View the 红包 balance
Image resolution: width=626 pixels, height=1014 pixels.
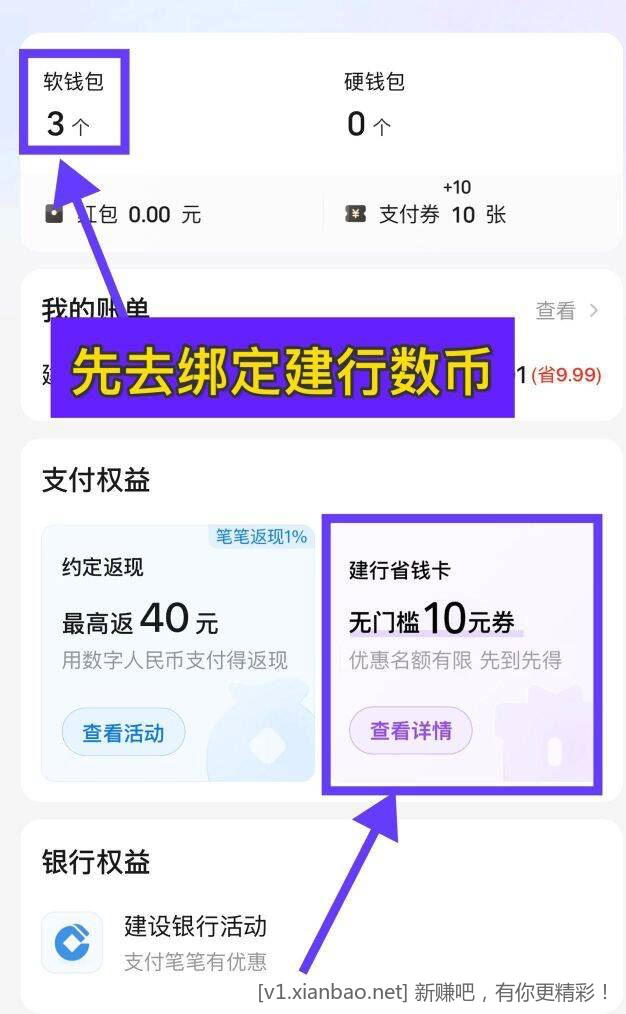[124, 214]
